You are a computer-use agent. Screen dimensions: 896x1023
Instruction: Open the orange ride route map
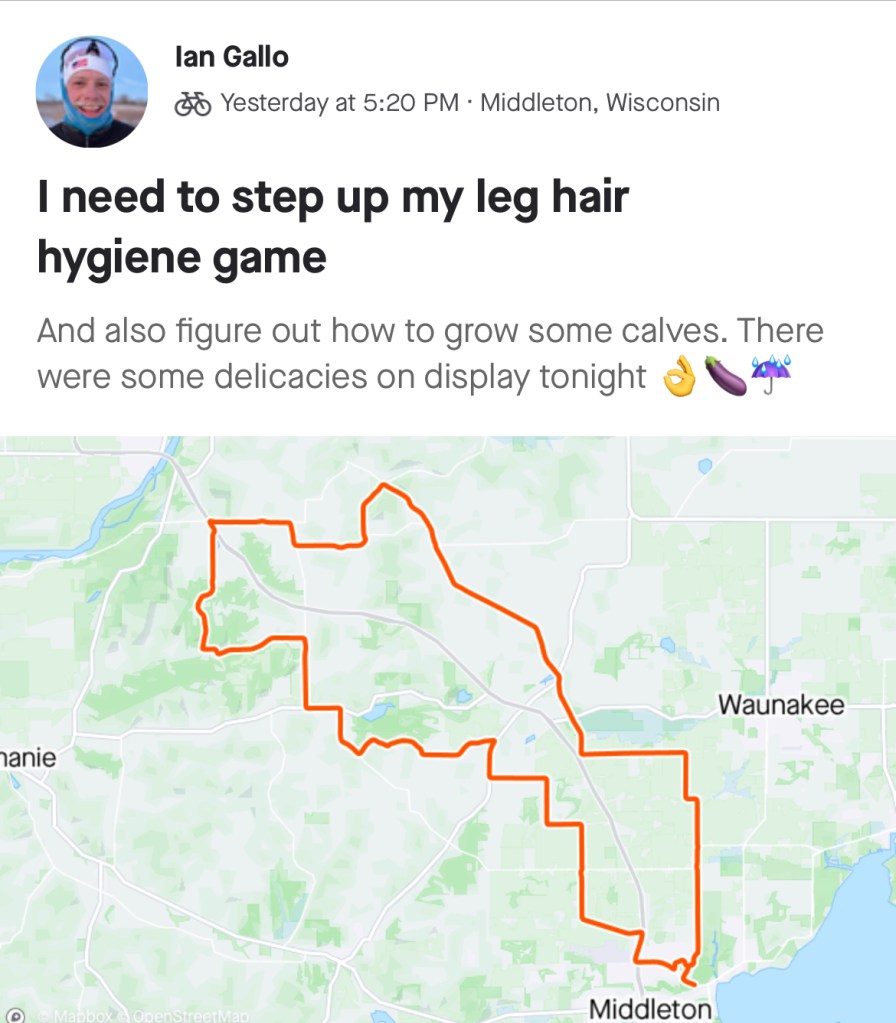click(x=448, y=730)
